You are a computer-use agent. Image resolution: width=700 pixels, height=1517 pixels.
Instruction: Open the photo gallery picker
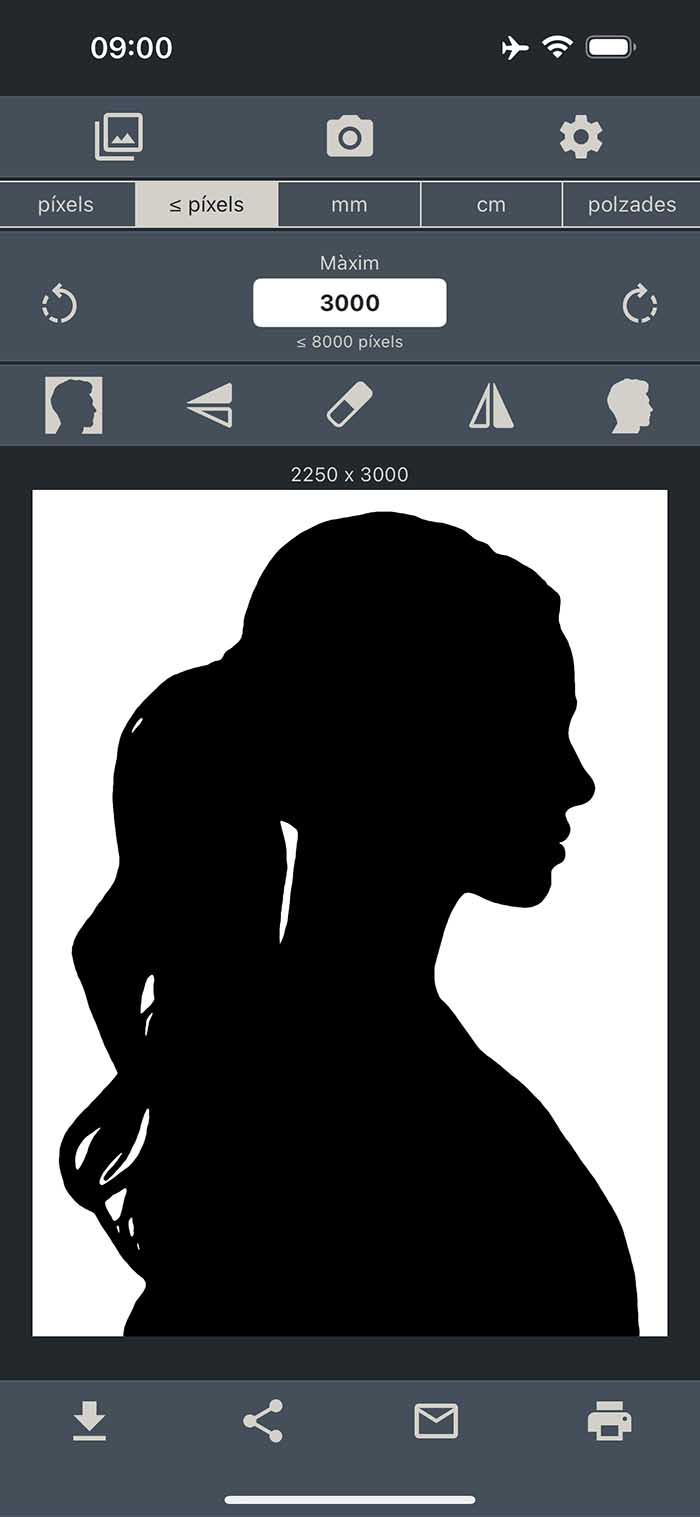point(119,137)
